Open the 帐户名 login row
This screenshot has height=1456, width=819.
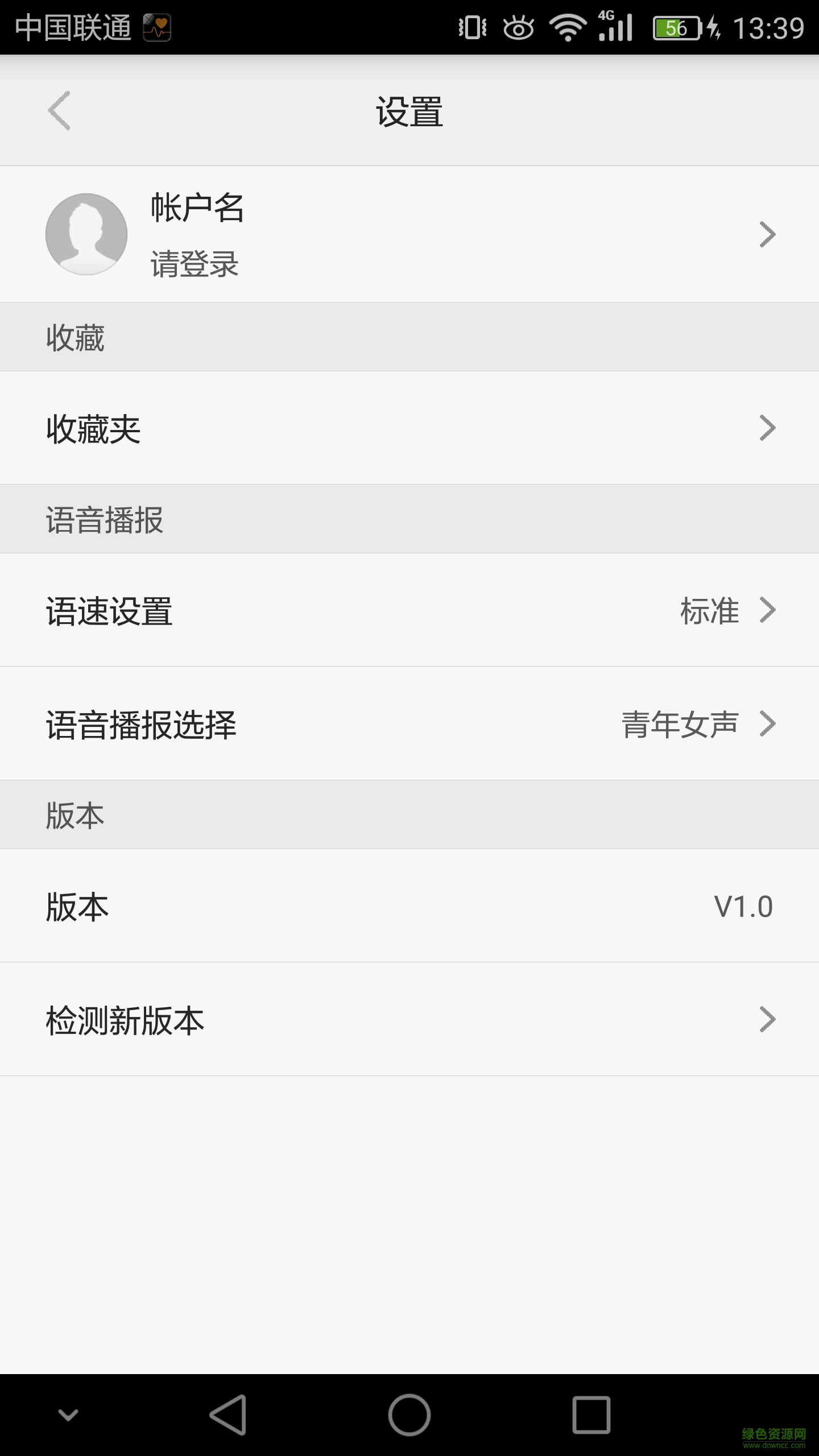pyautogui.click(x=409, y=234)
